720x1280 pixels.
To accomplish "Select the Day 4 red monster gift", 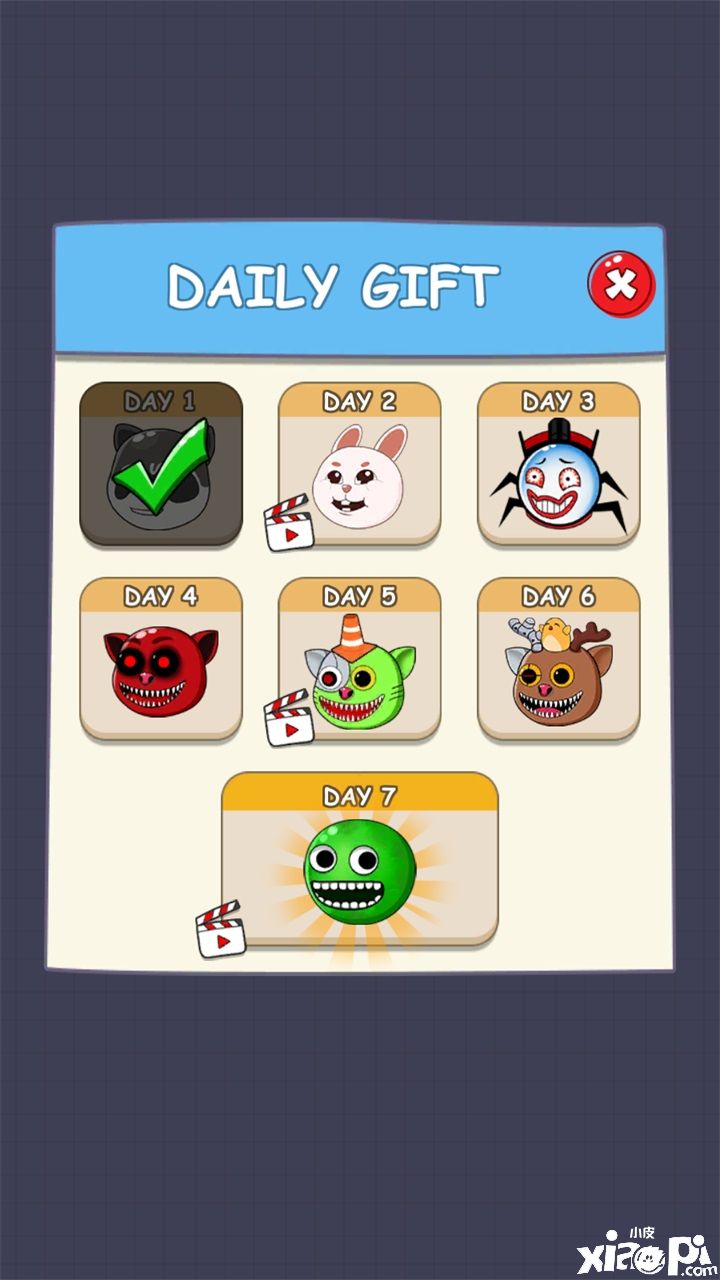I will tap(161, 661).
